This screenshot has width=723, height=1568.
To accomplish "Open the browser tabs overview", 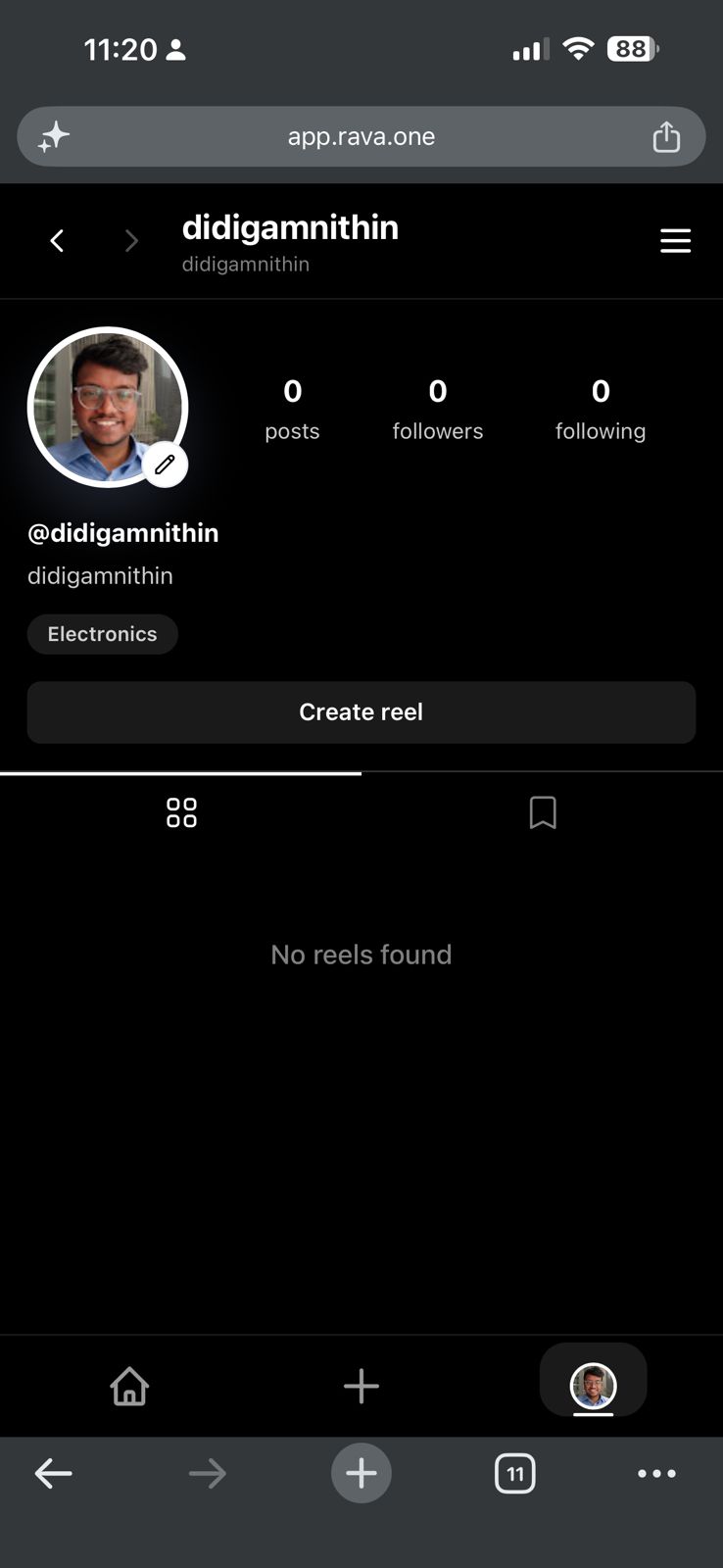I will coord(515,1473).
